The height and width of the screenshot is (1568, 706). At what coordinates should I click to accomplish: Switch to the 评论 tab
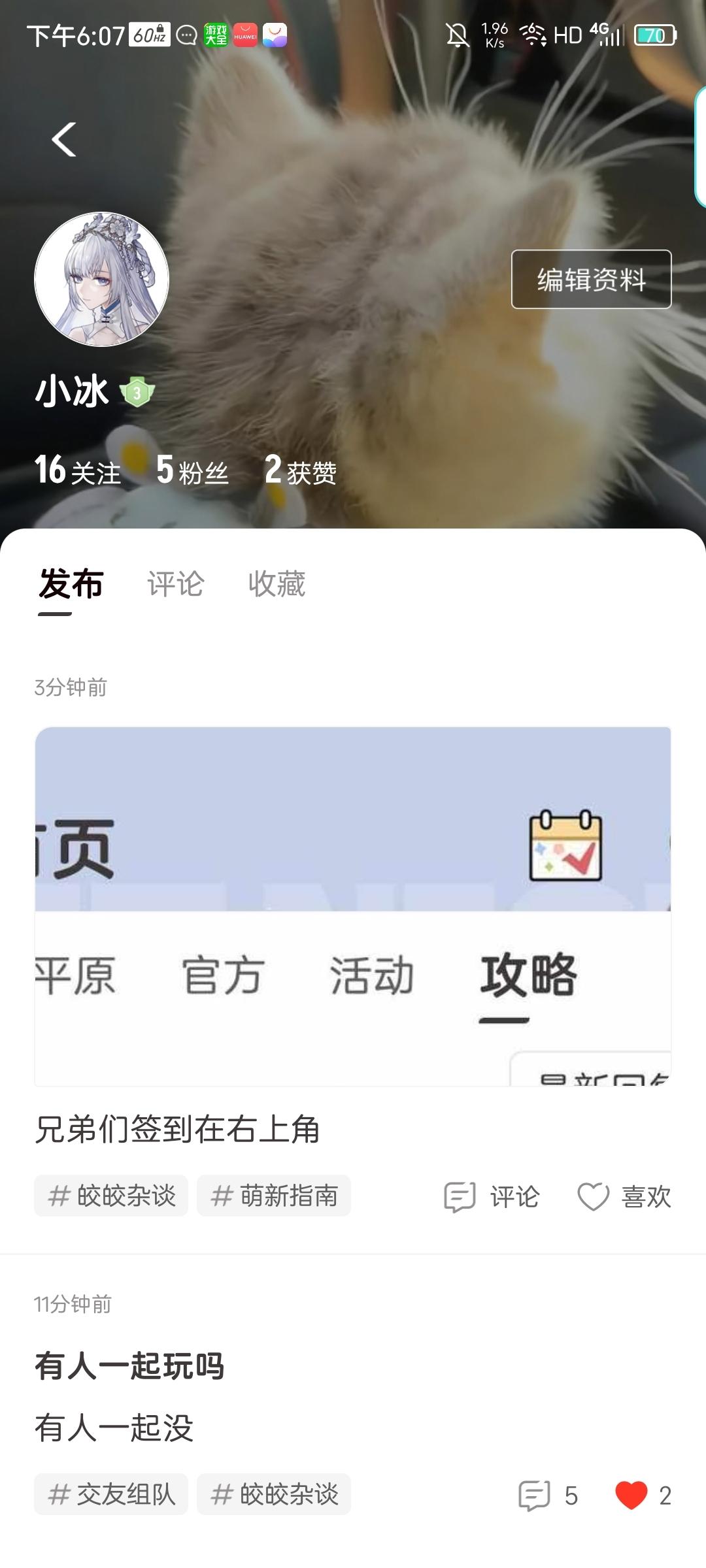click(175, 584)
